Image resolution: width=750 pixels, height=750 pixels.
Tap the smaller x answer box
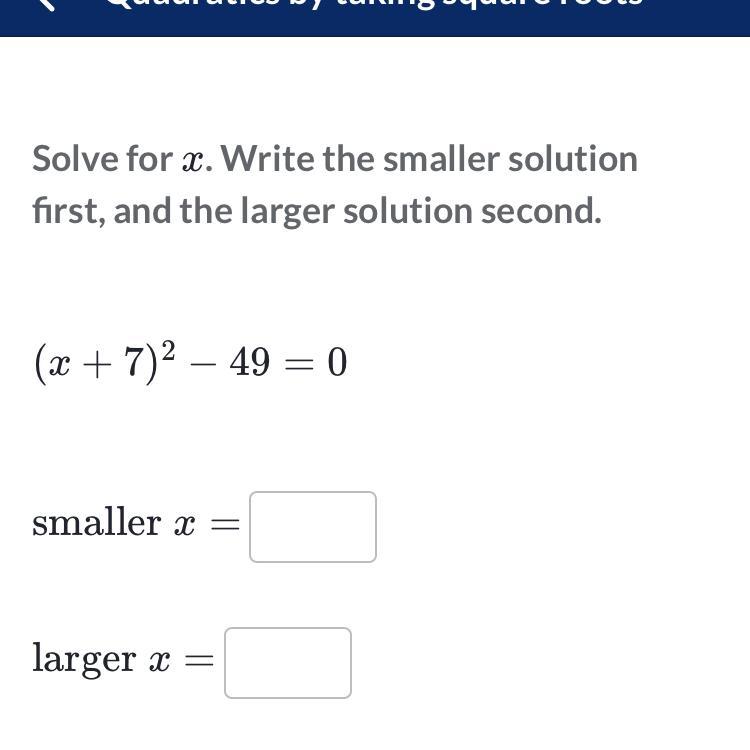pyautogui.click(x=312, y=527)
